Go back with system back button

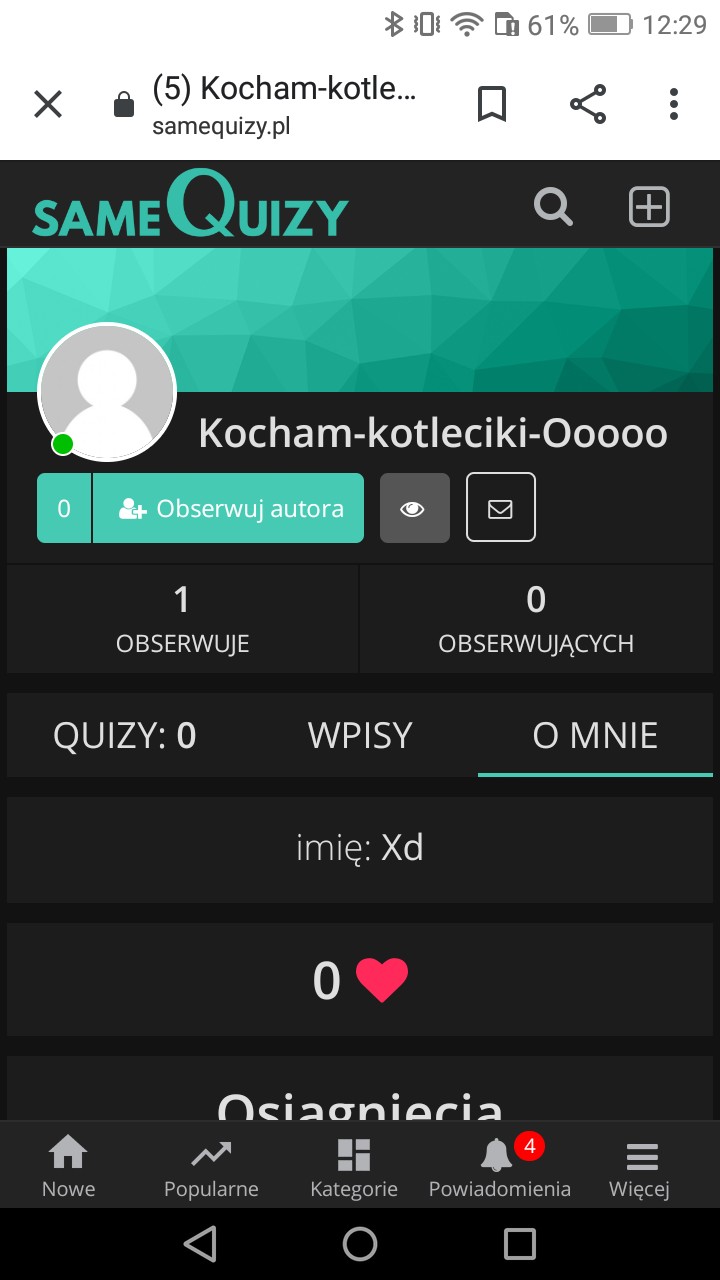pyautogui.click(x=200, y=1244)
